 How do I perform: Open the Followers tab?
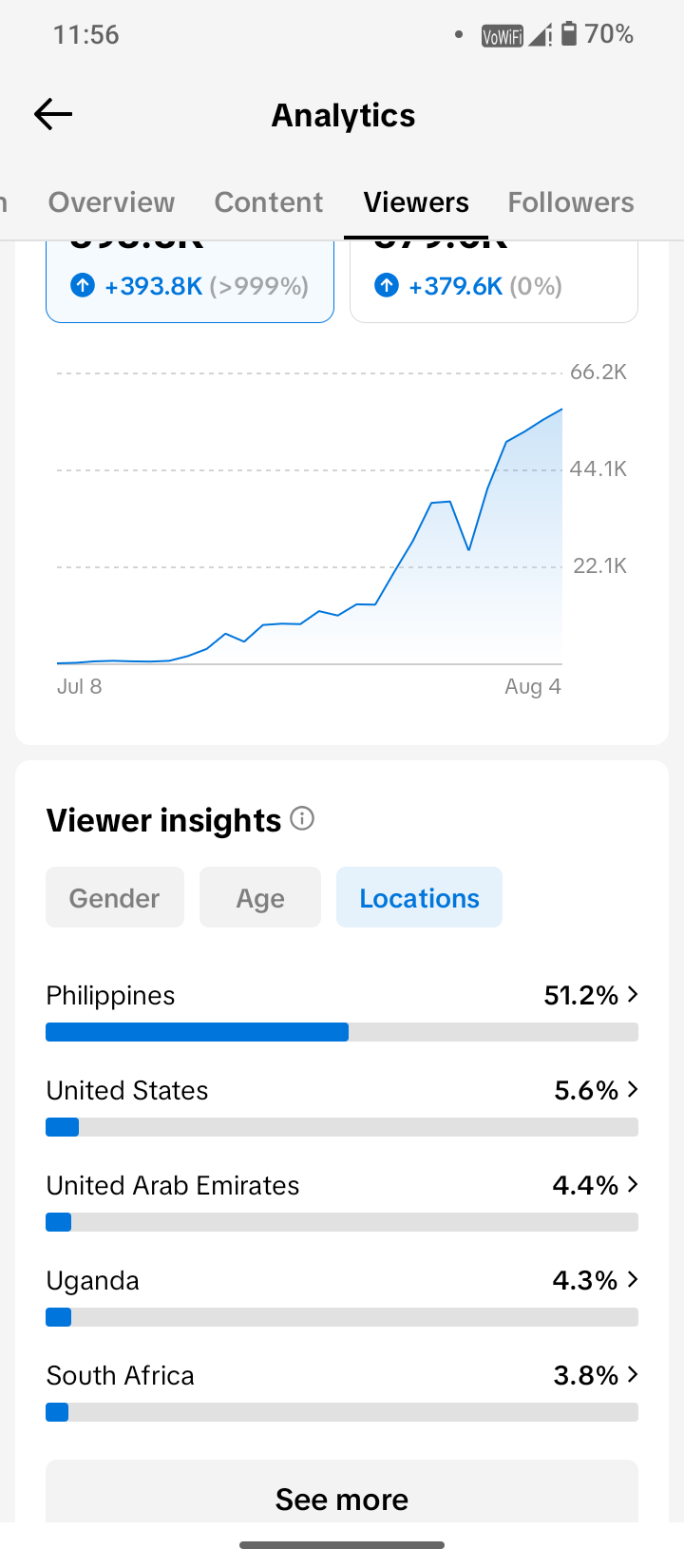coord(571,202)
